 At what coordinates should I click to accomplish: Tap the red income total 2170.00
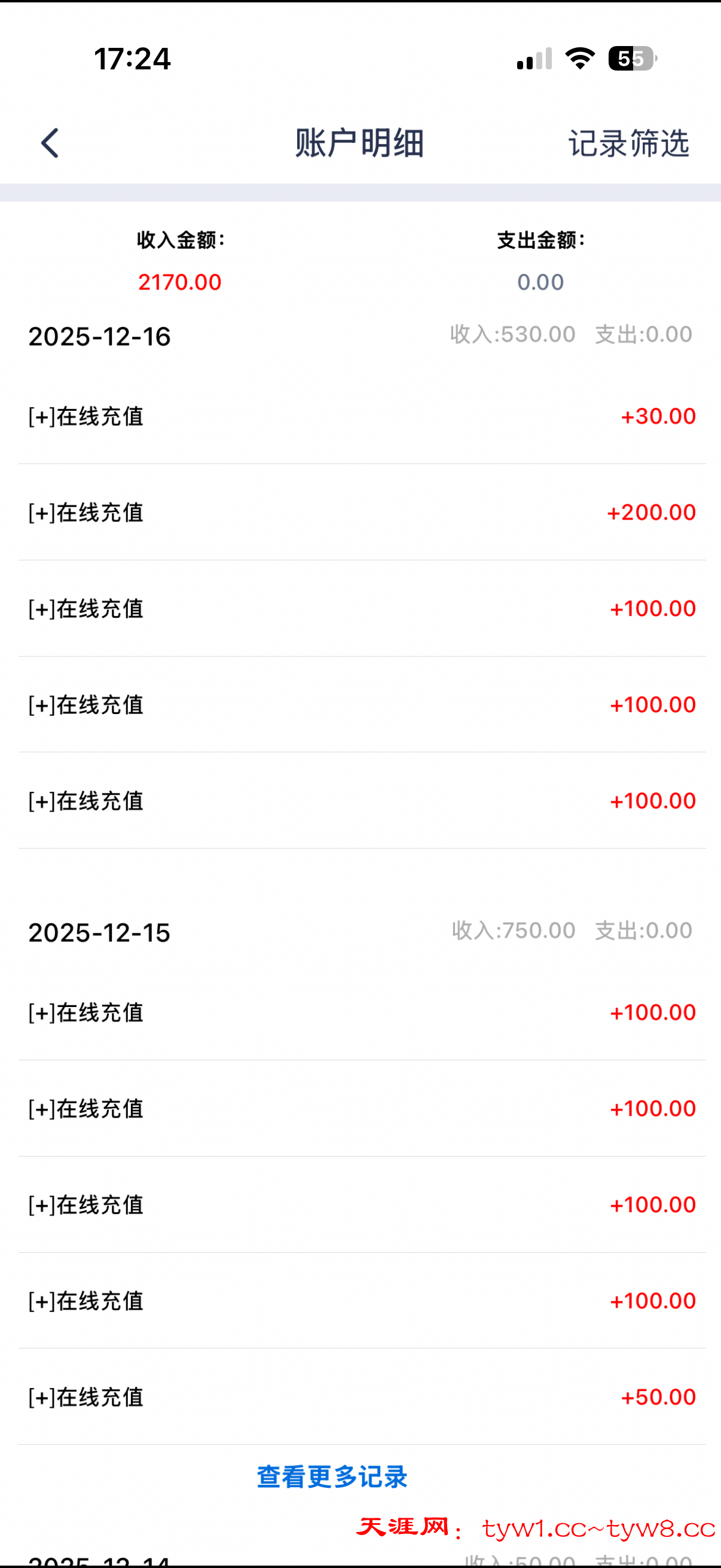coord(179,282)
